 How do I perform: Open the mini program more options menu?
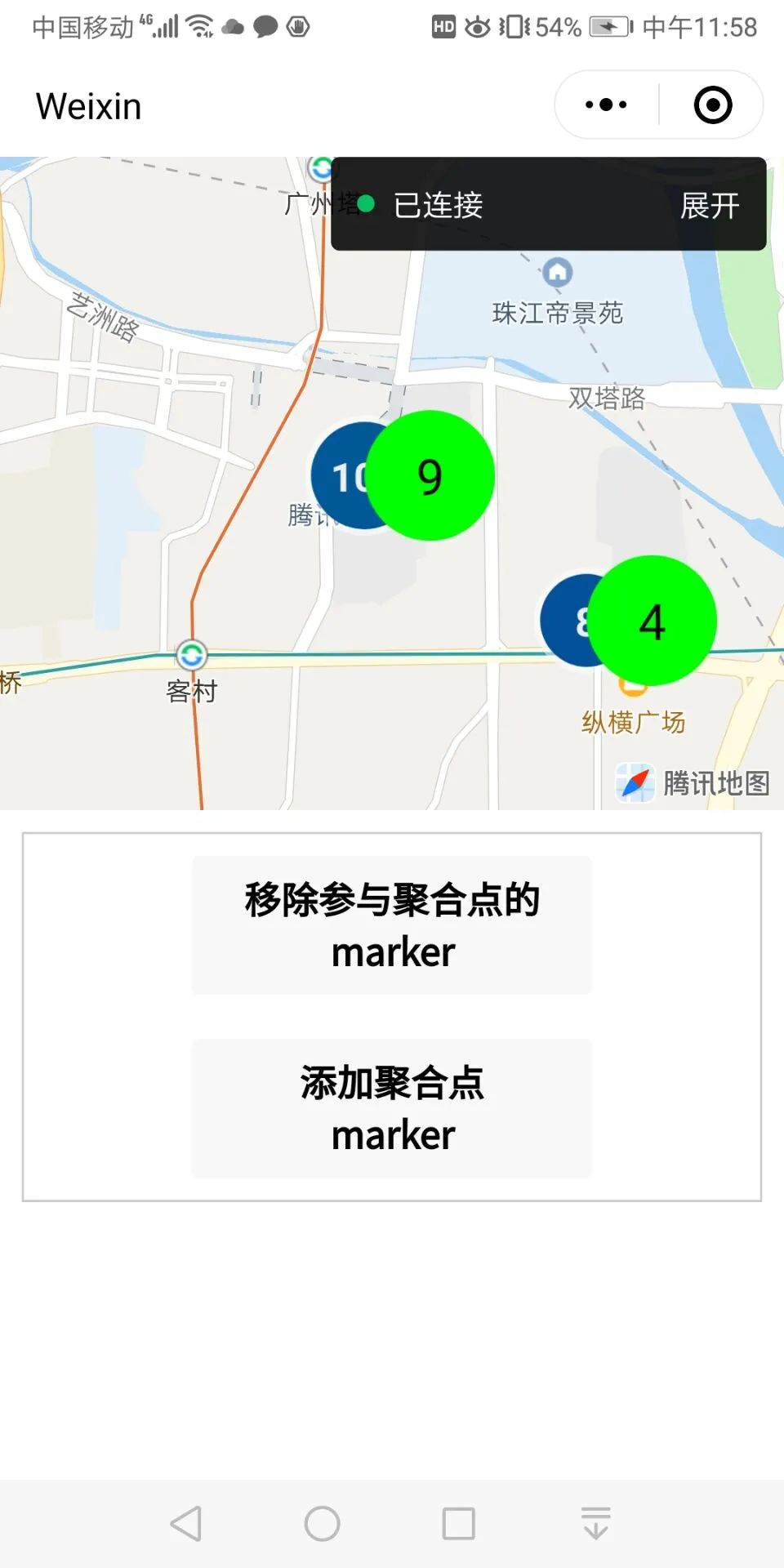606,105
